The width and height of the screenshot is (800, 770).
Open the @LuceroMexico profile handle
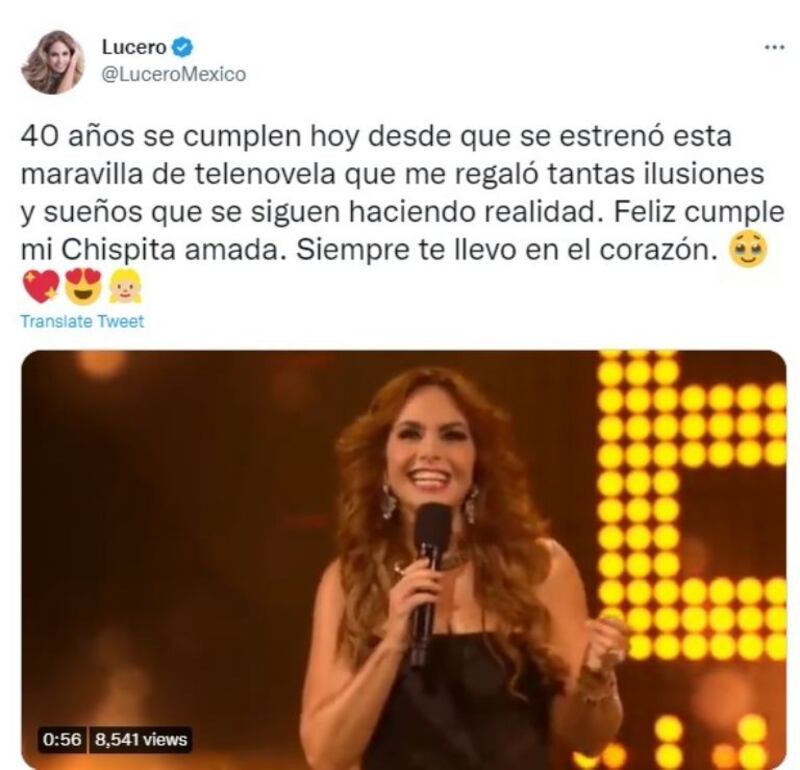174,75
